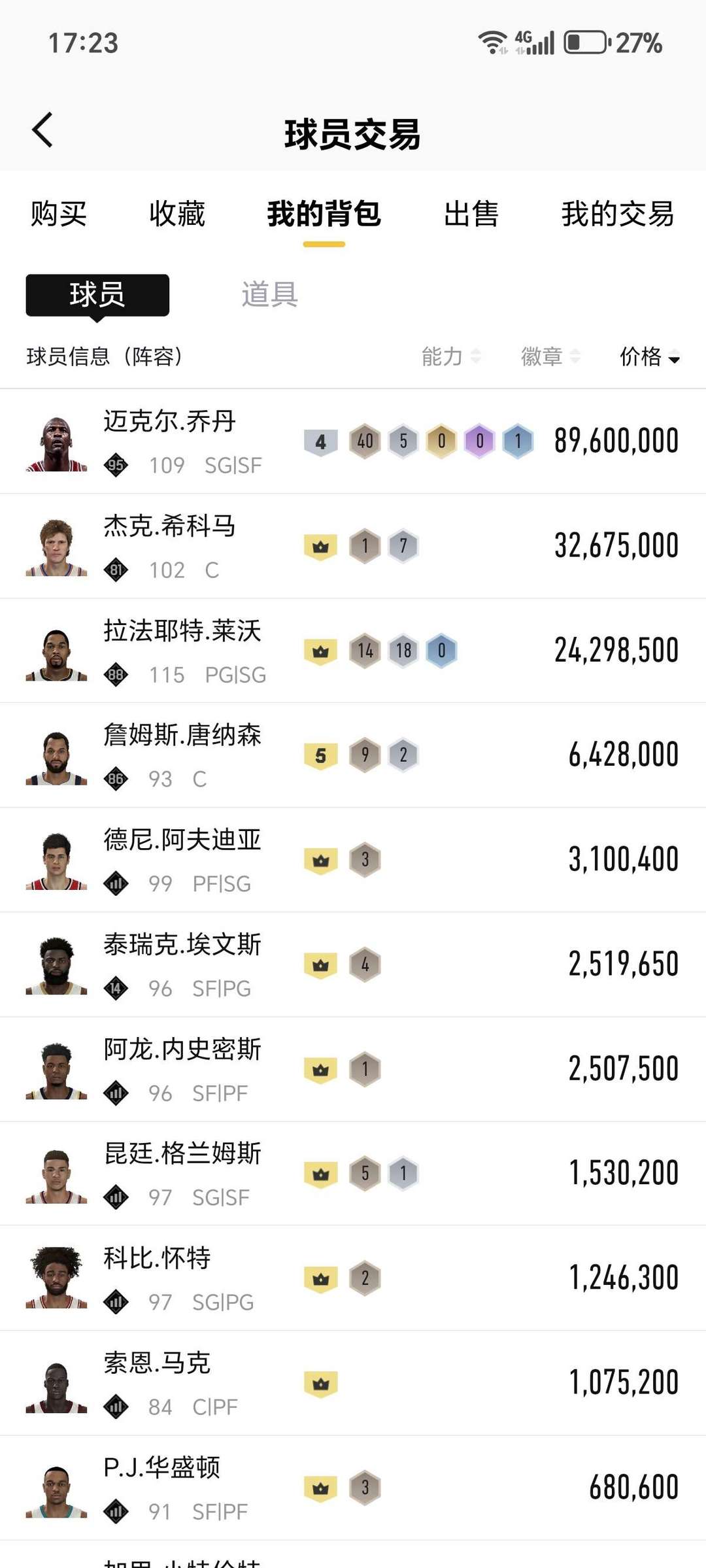Switch to the 购买 tab
Image resolution: width=706 pixels, height=1568 pixels.
pos(58,214)
